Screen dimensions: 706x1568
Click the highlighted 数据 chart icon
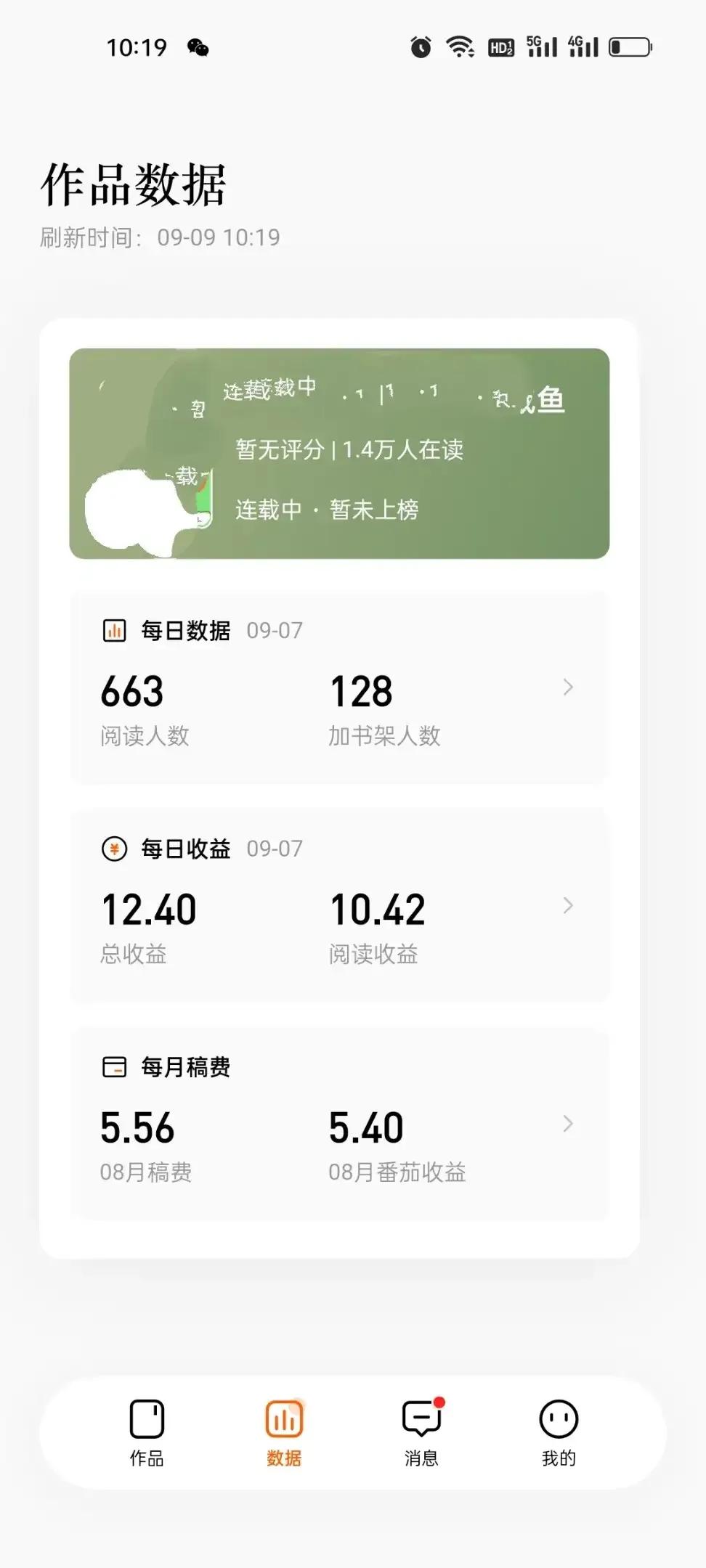tap(283, 1416)
